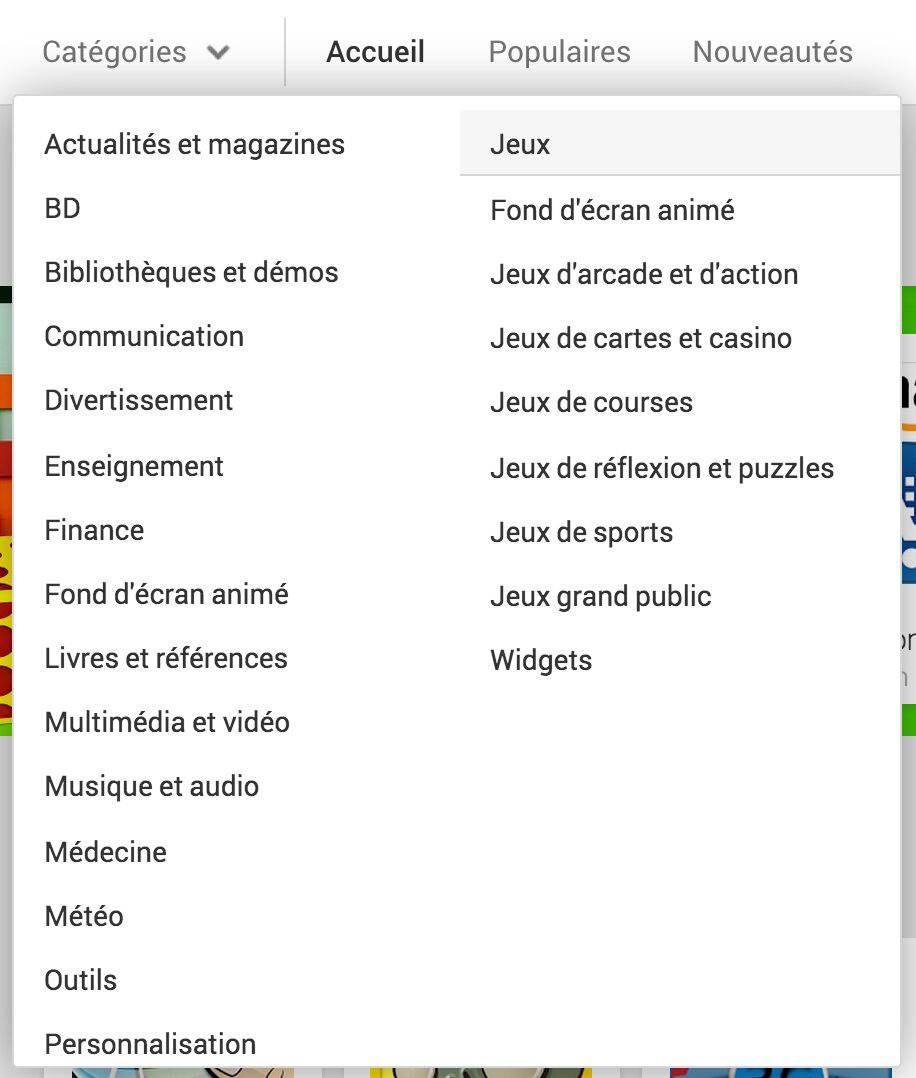Select the Finance category

coord(94,530)
